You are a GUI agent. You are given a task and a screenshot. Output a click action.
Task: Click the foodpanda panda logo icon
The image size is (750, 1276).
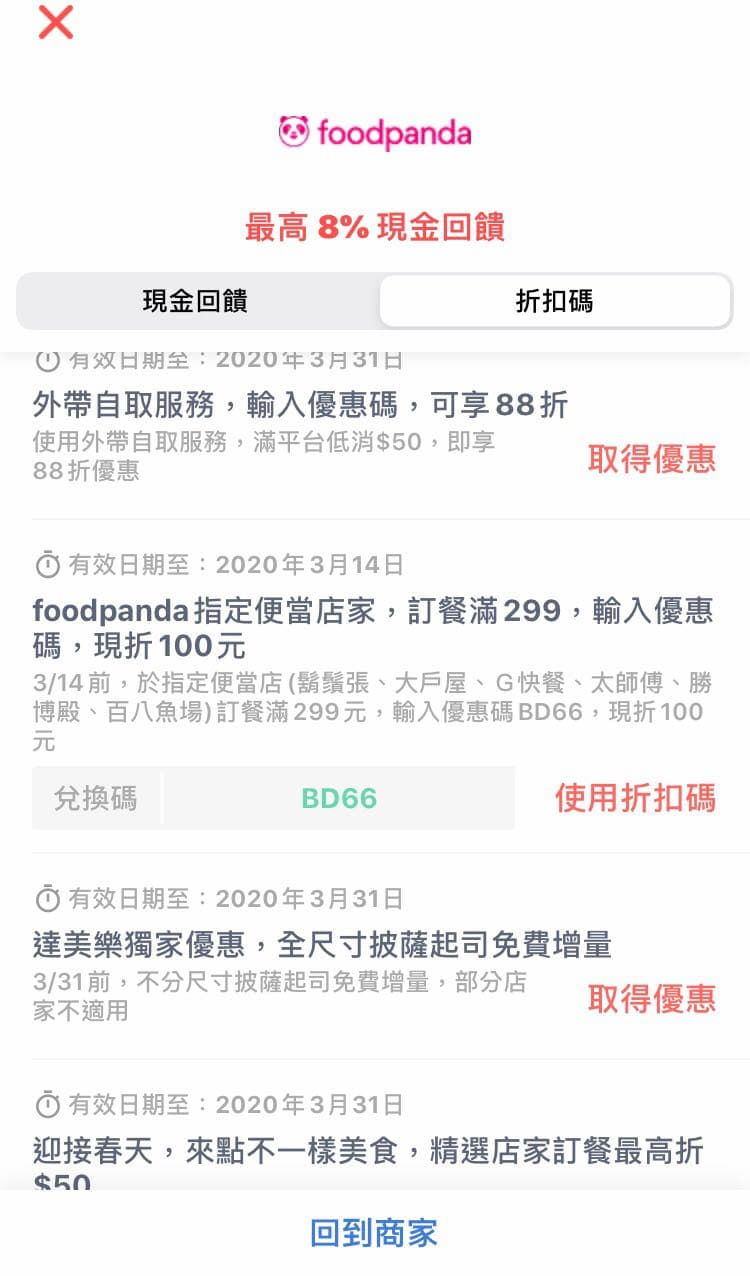tap(292, 131)
